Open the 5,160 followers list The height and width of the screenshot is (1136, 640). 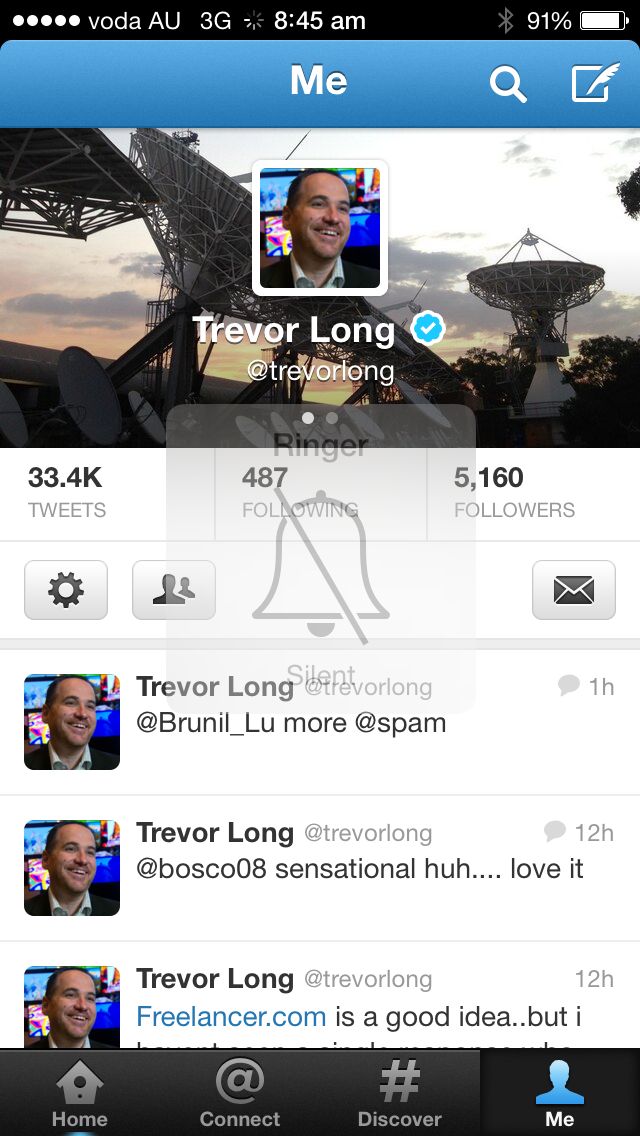pos(514,493)
